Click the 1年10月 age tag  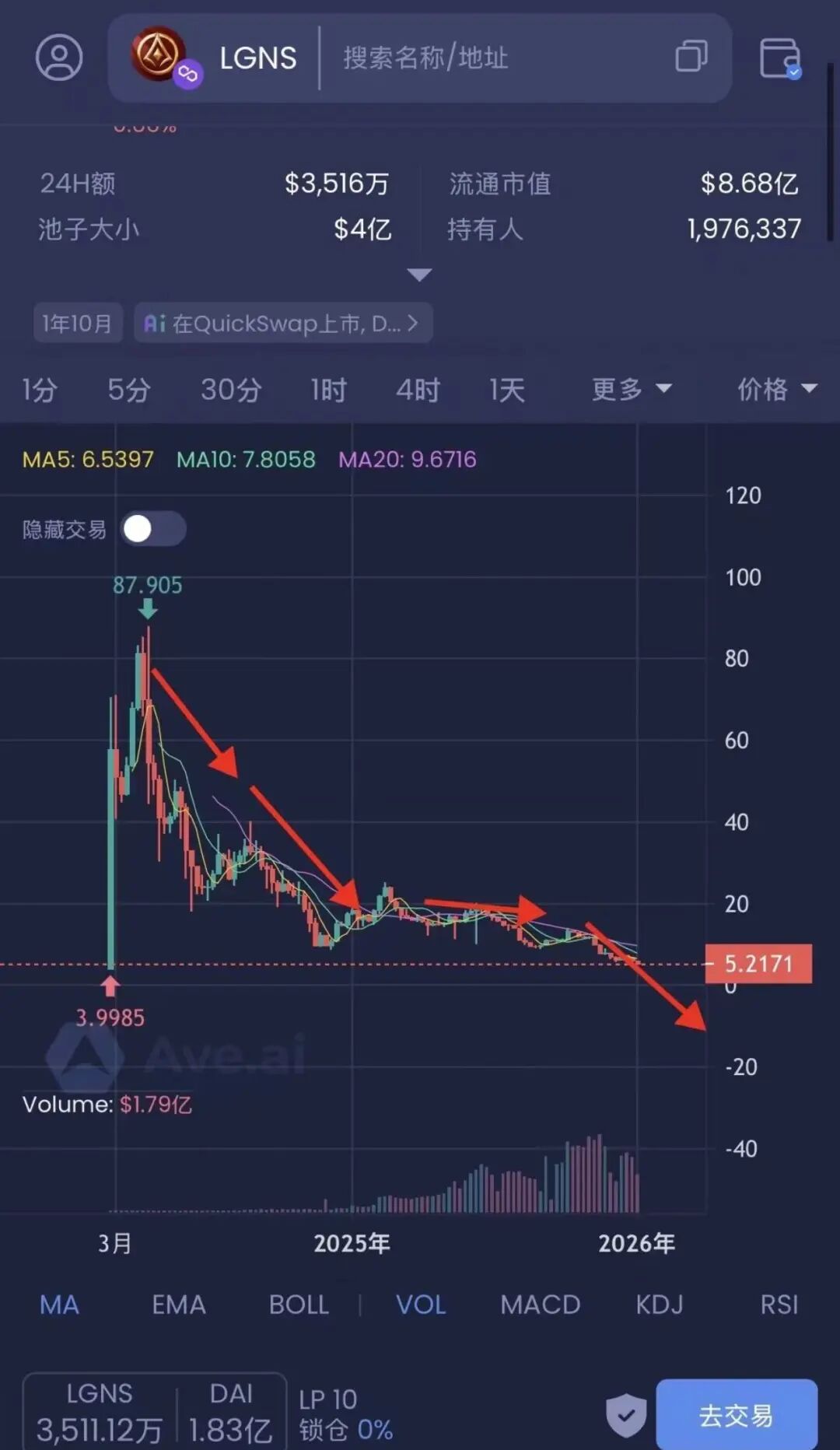coord(78,322)
